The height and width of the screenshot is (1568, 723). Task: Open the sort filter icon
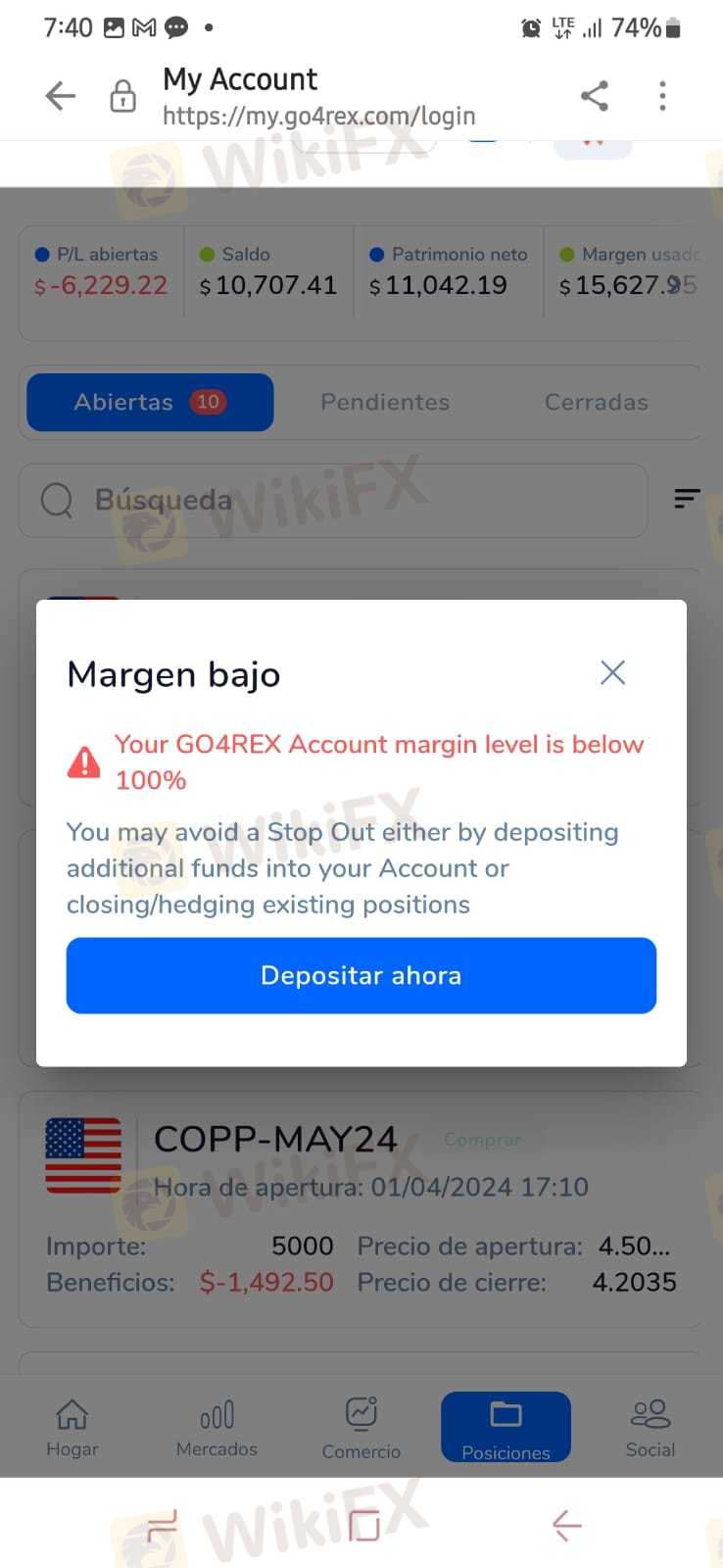687,499
